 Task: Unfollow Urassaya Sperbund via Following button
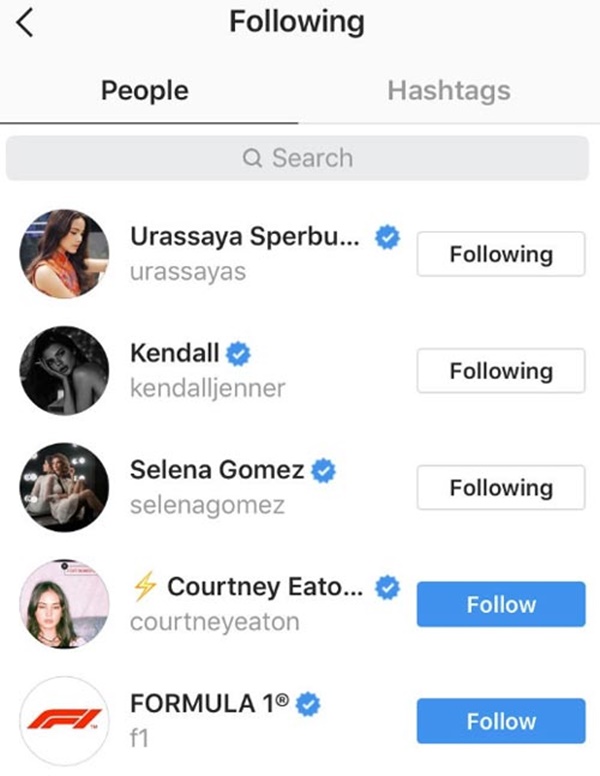(x=500, y=254)
